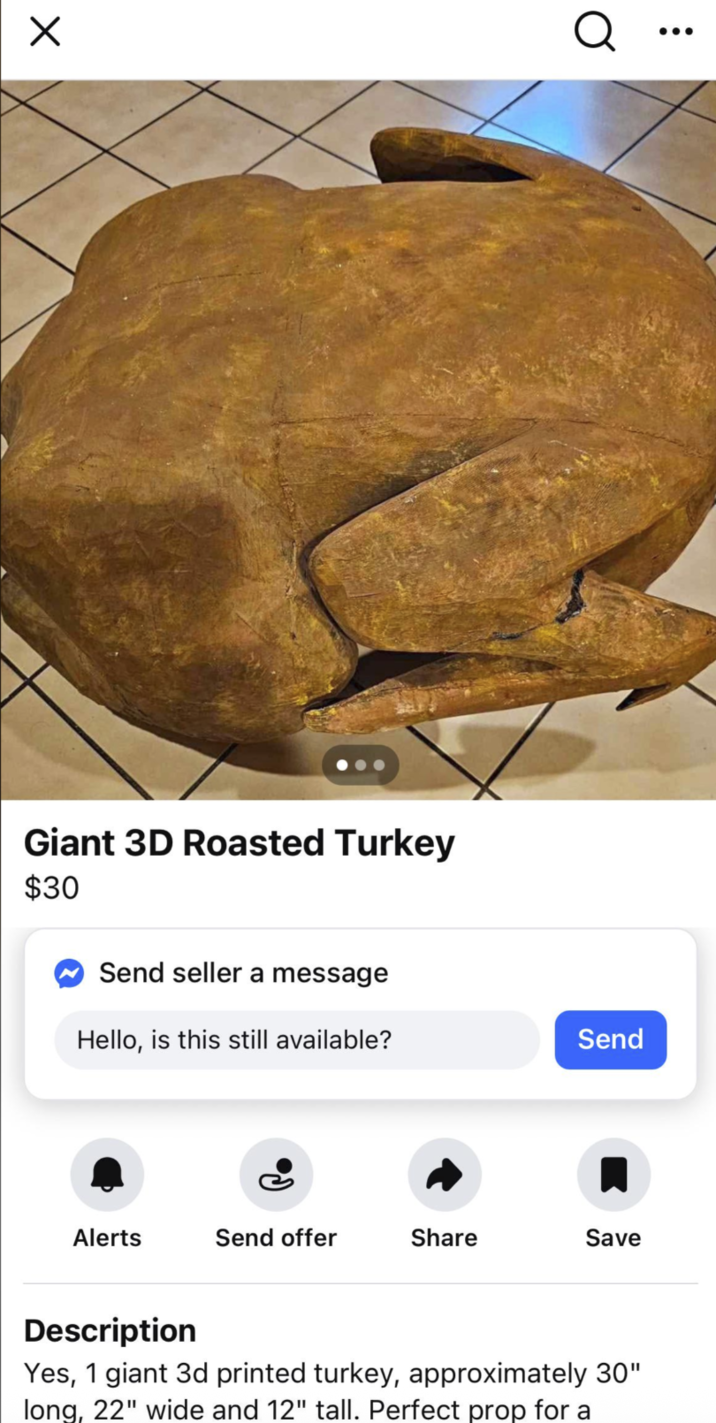Viewport: 716px width, 1423px height.
Task: Save this listing with the bookmark
Action: pos(613,1175)
